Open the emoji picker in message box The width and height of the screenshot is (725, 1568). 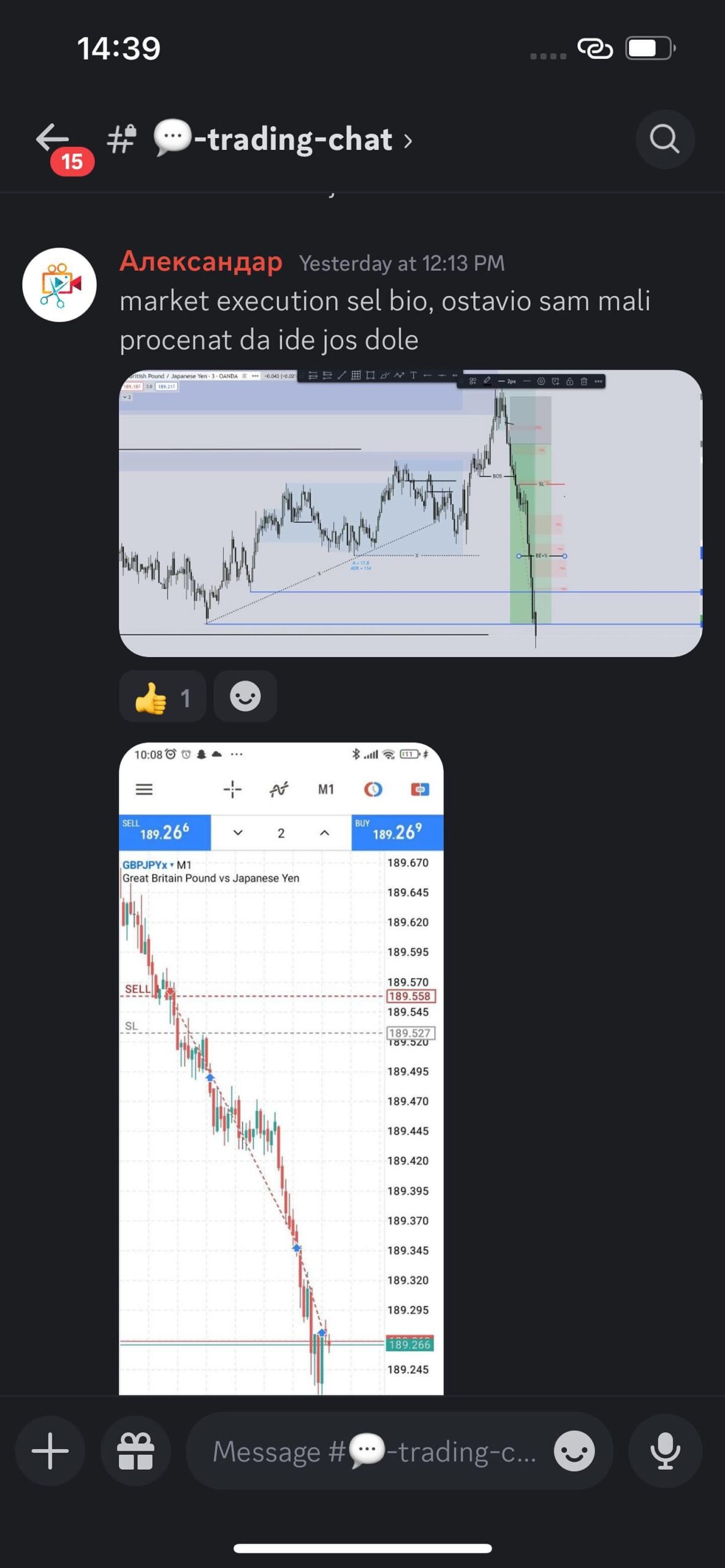coord(574,1450)
